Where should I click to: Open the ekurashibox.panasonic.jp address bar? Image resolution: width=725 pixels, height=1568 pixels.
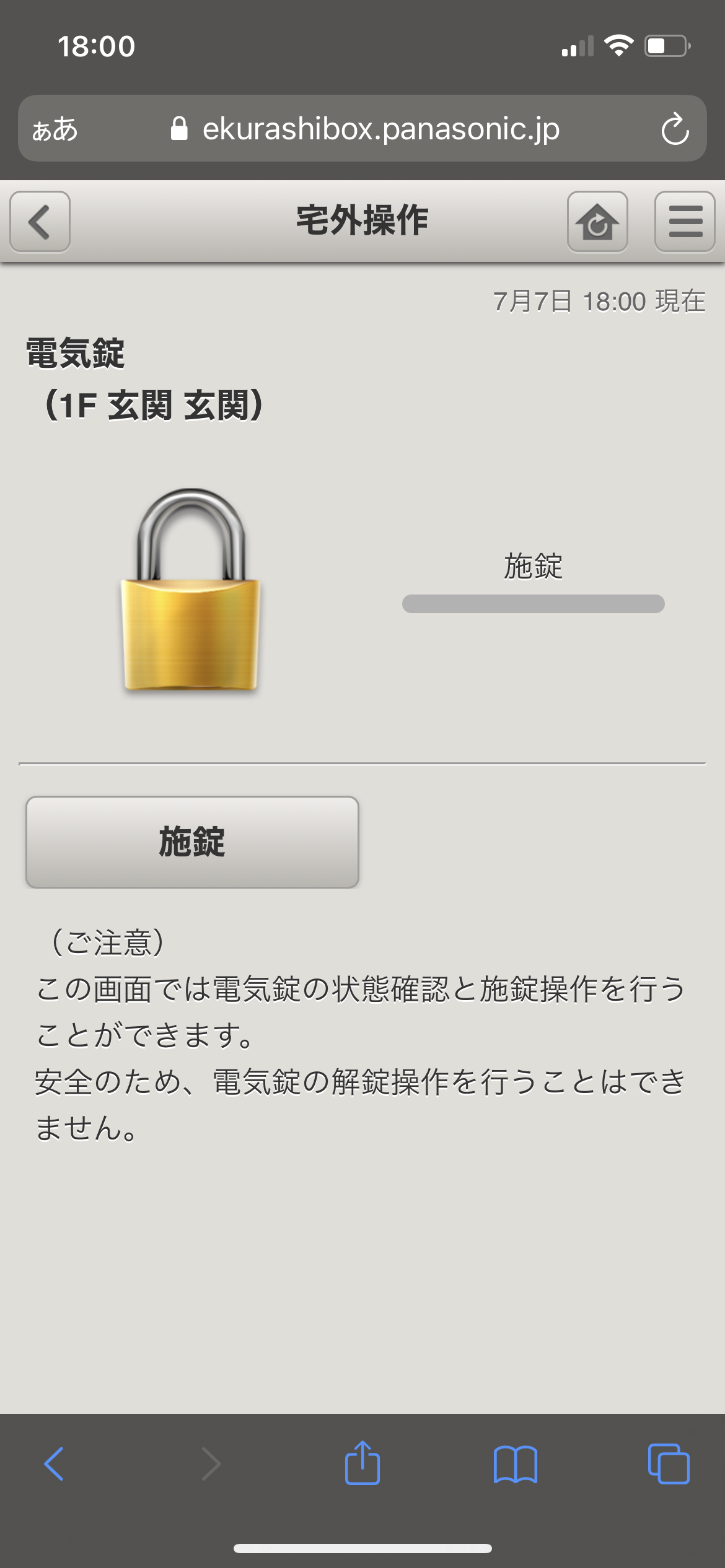[366, 129]
